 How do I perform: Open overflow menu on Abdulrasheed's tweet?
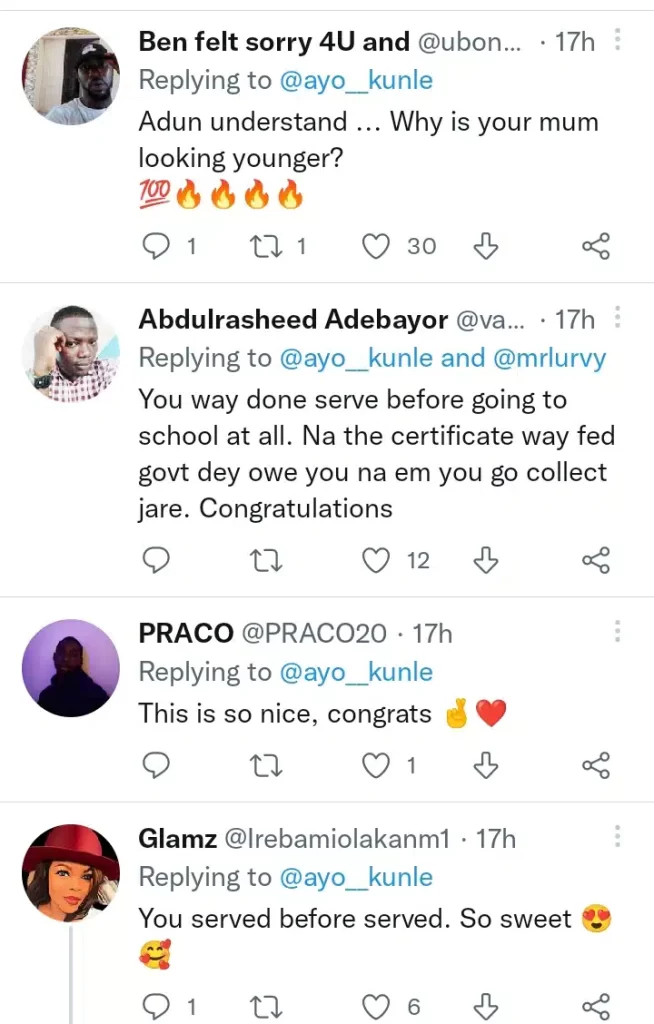pyautogui.click(x=618, y=319)
